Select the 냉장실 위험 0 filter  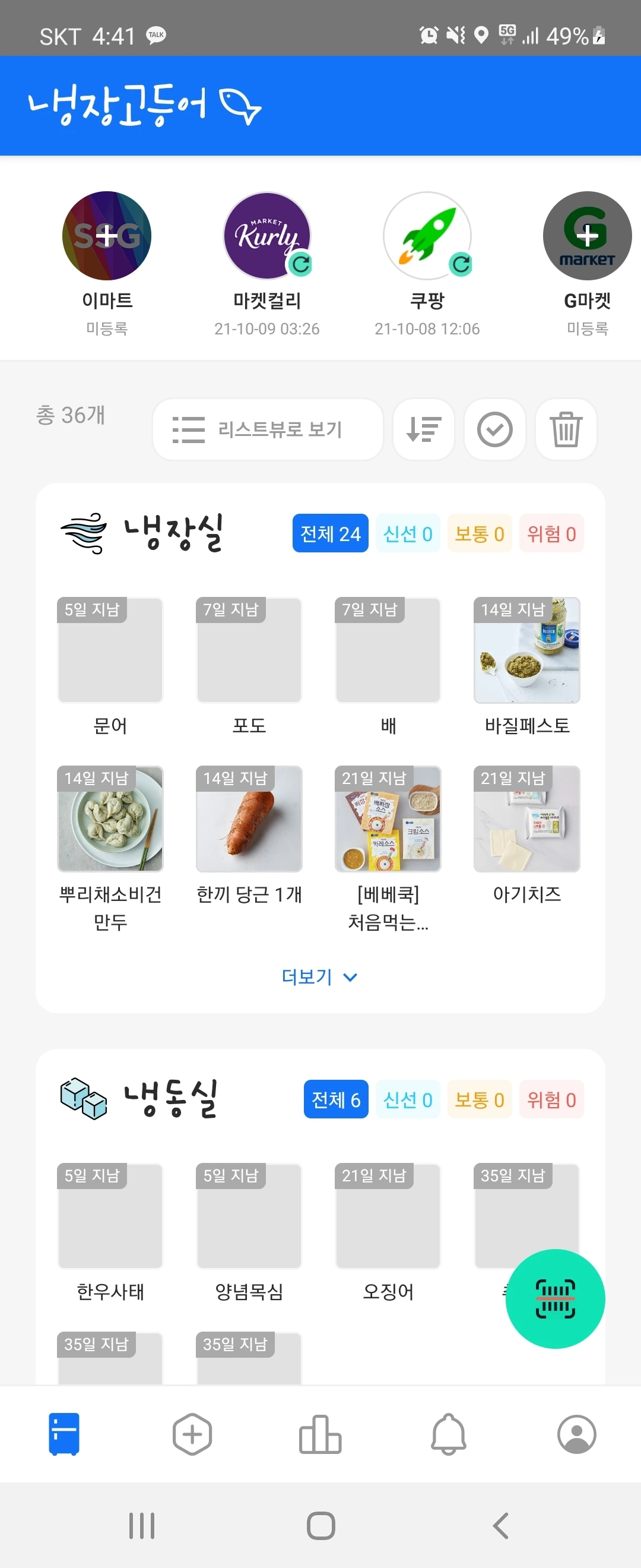tap(551, 534)
